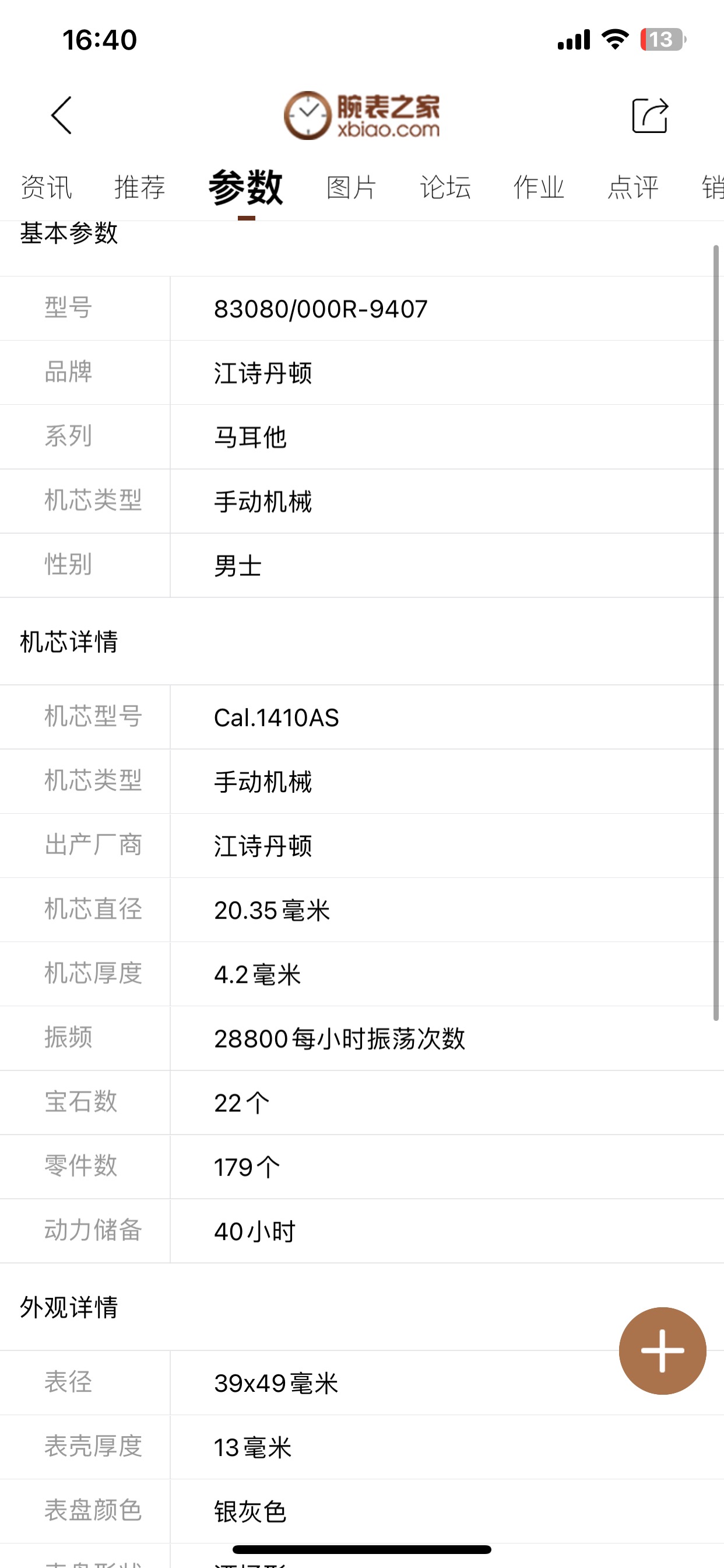Tap the brown plus floating button
724x1568 pixels.
pos(662,1350)
